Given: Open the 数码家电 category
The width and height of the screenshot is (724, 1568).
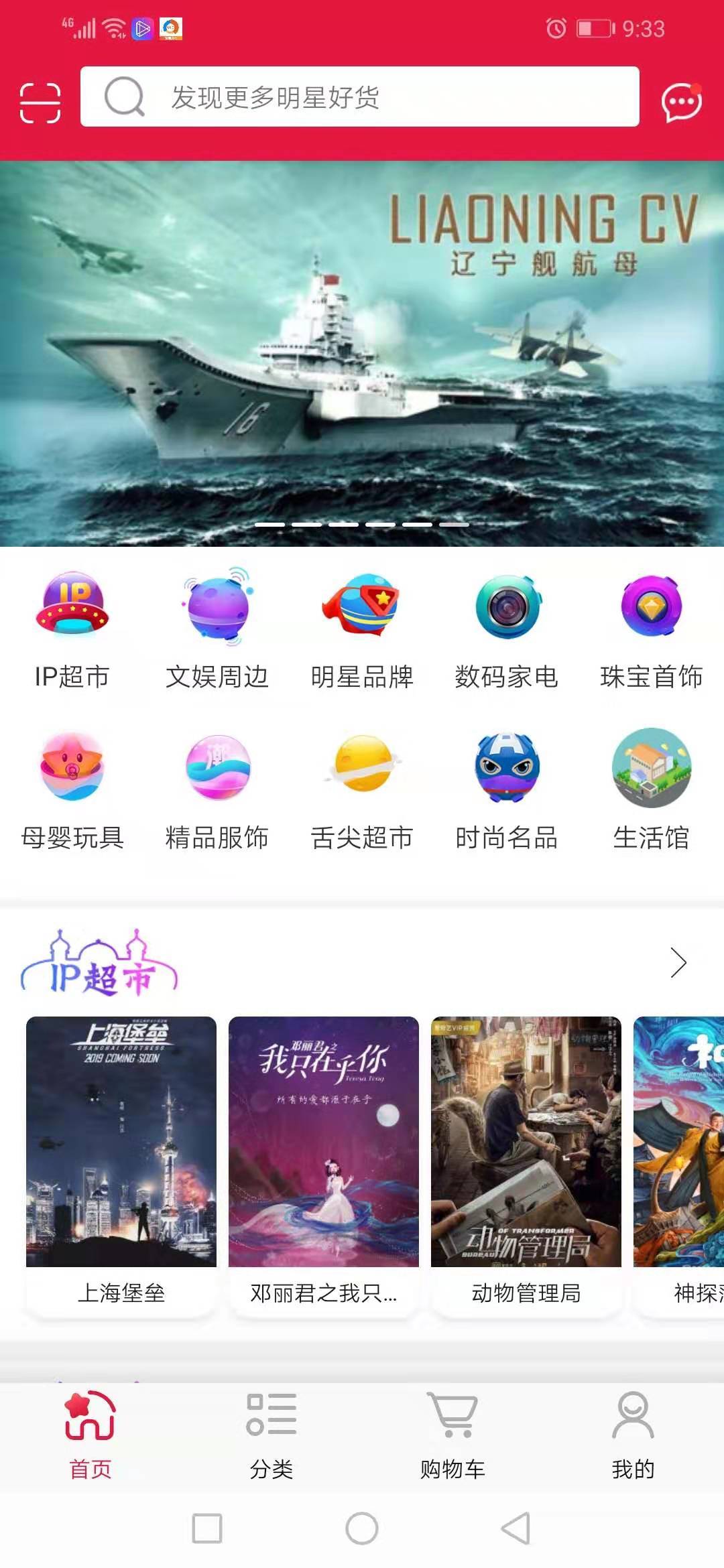Looking at the screenshot, I should pos(507,631).
